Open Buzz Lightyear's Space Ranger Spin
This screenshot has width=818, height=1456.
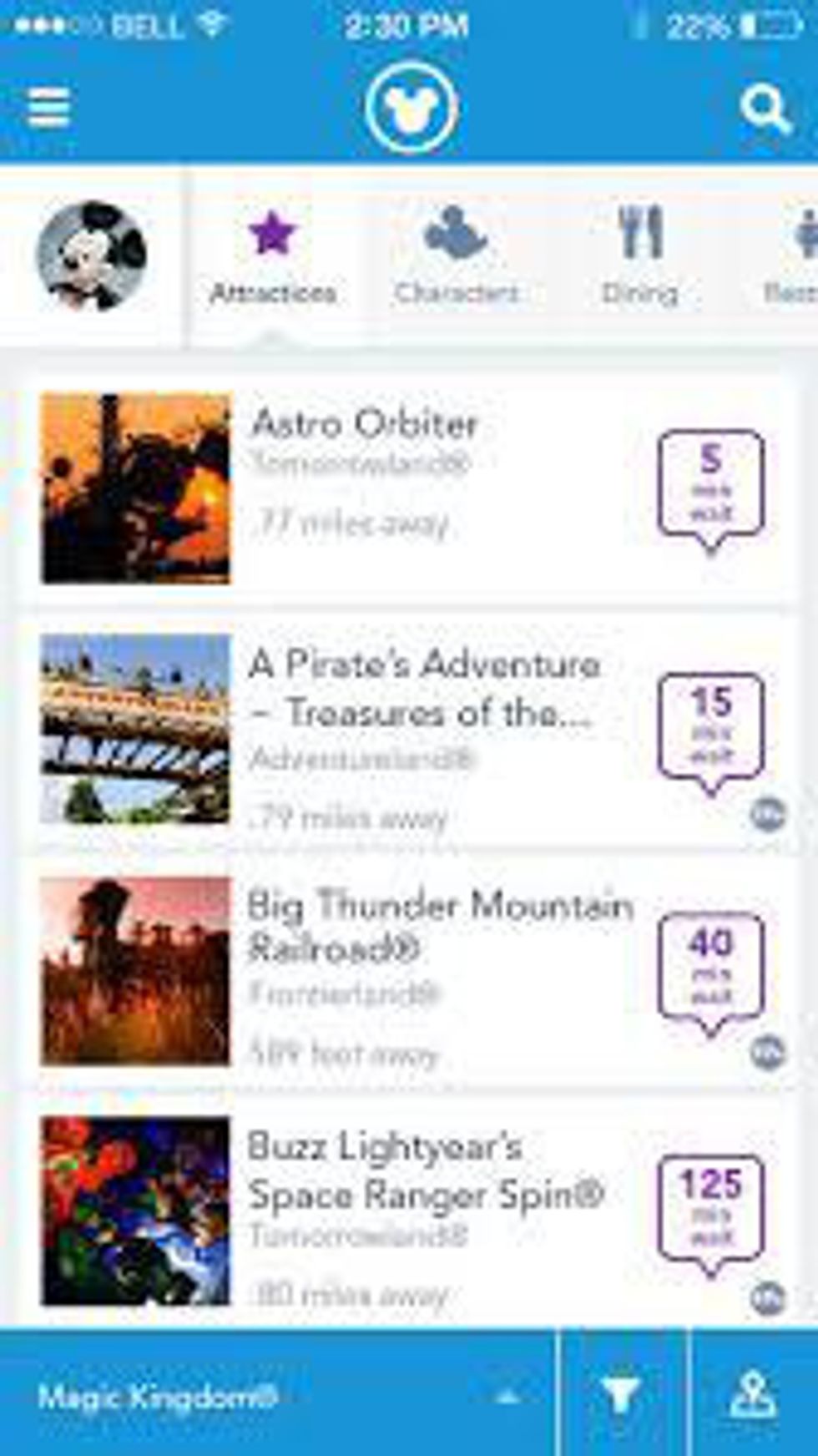426,1170
